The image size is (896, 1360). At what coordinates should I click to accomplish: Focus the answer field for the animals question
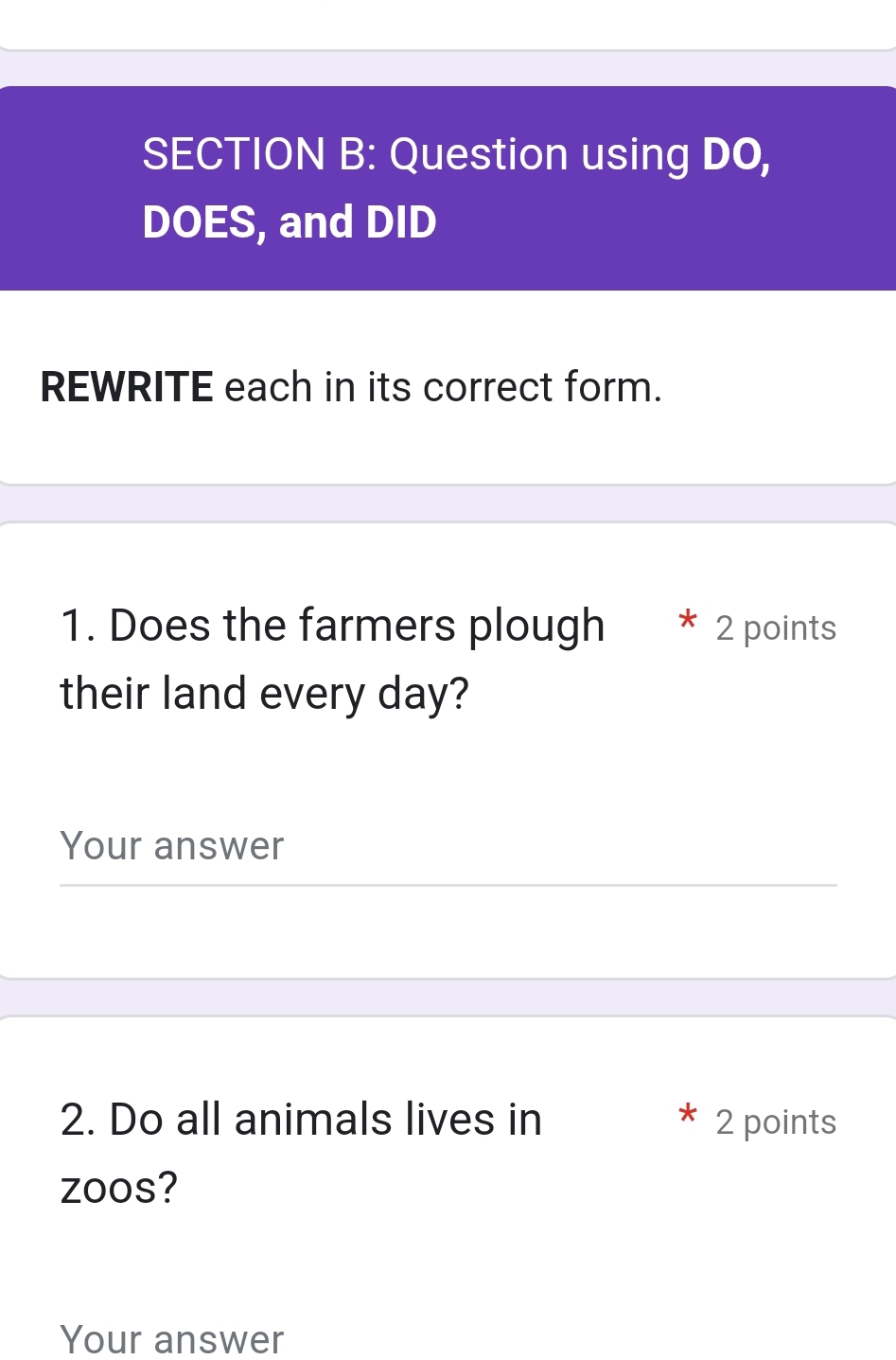(448, 1338)
